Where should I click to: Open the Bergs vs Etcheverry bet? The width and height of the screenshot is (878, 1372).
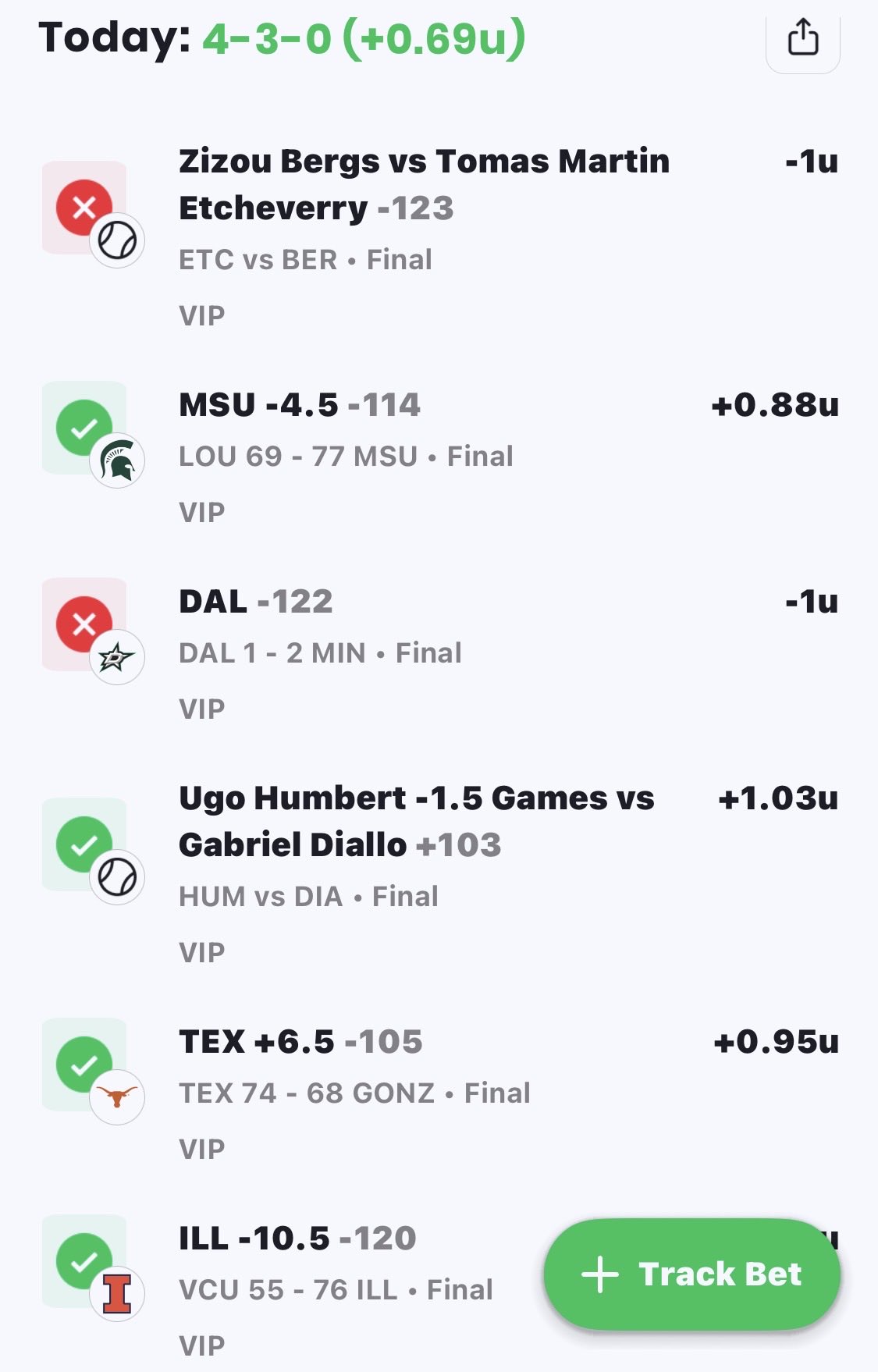[424, 185]
